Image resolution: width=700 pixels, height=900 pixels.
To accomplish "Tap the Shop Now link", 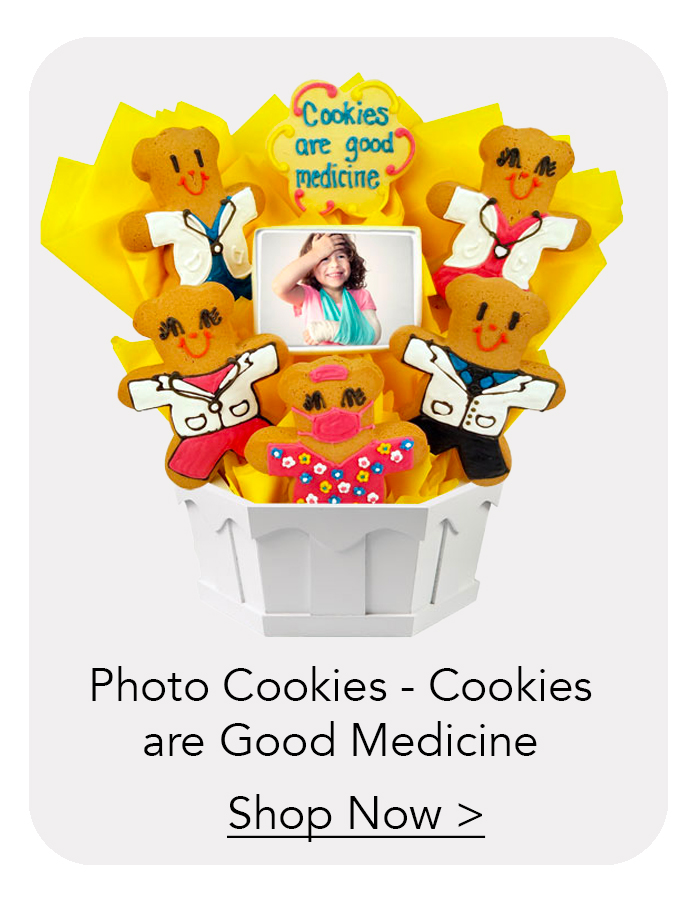I will click(356, 813).
